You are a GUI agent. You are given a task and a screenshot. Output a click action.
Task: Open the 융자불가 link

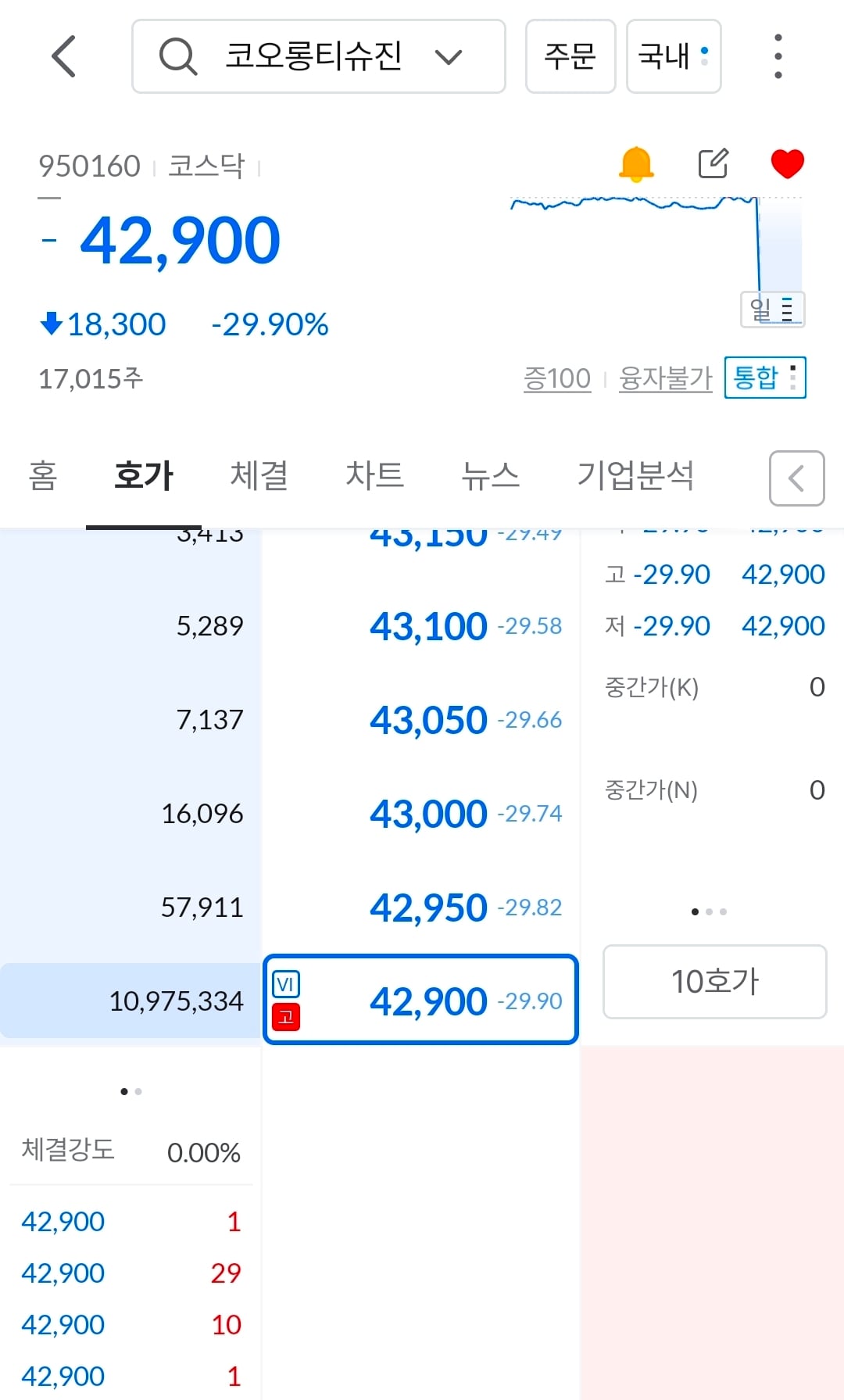(x=666, y=378)
